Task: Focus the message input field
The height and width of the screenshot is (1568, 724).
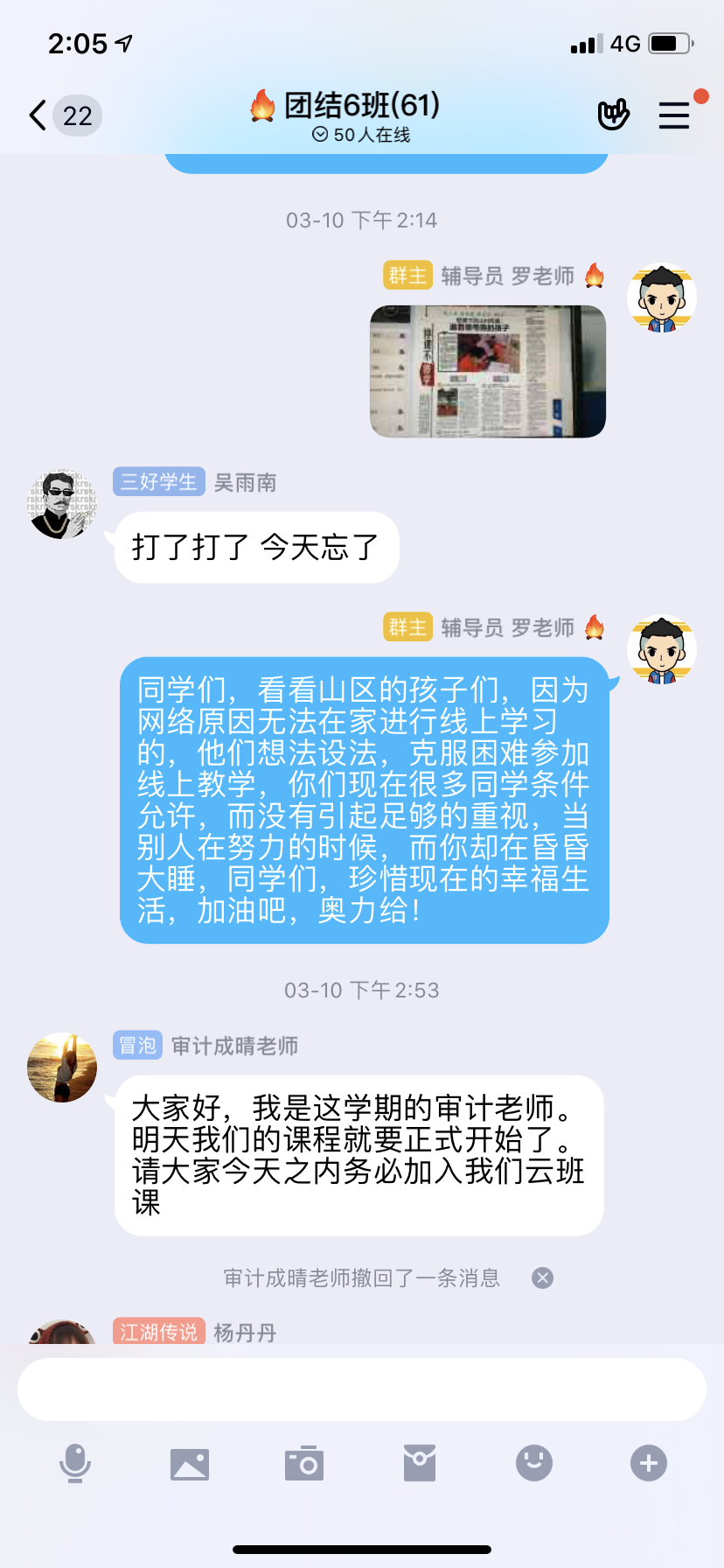Action: [362, 1389]
